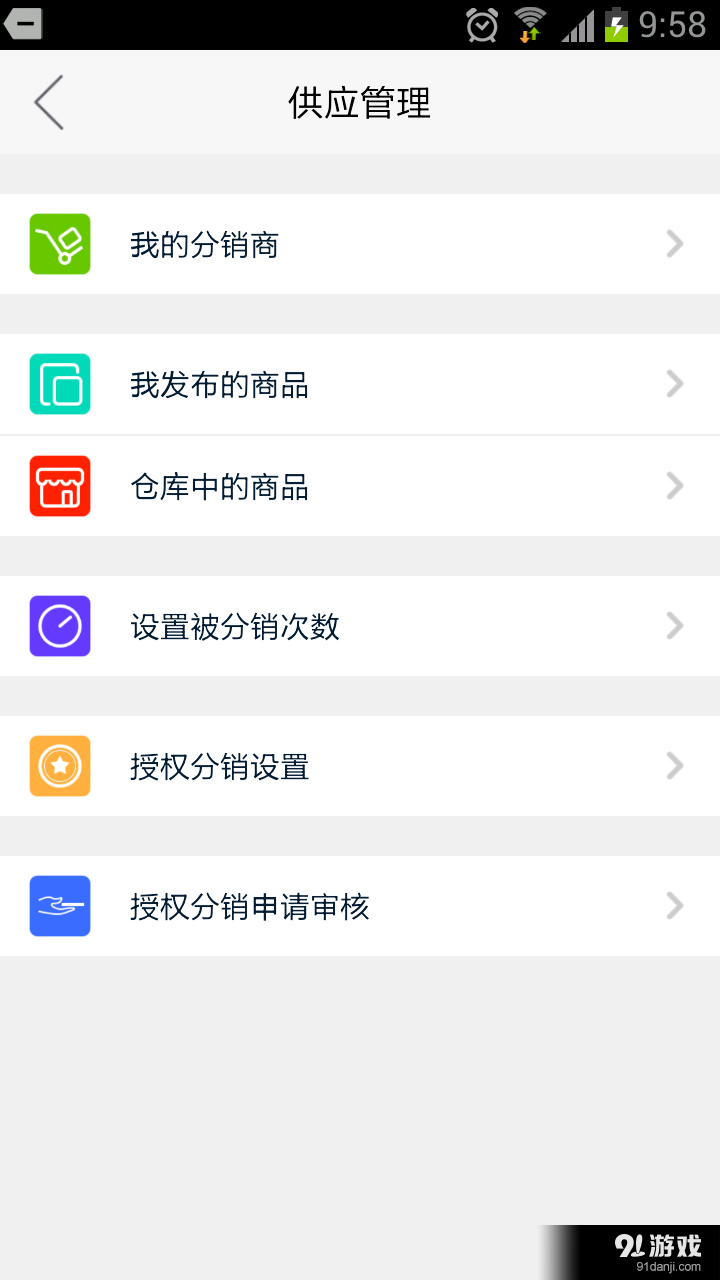Open the 设置被分销次数 menu entry
The height and width of the screenshot is (1280, 720).
click(x=236, y=626)
